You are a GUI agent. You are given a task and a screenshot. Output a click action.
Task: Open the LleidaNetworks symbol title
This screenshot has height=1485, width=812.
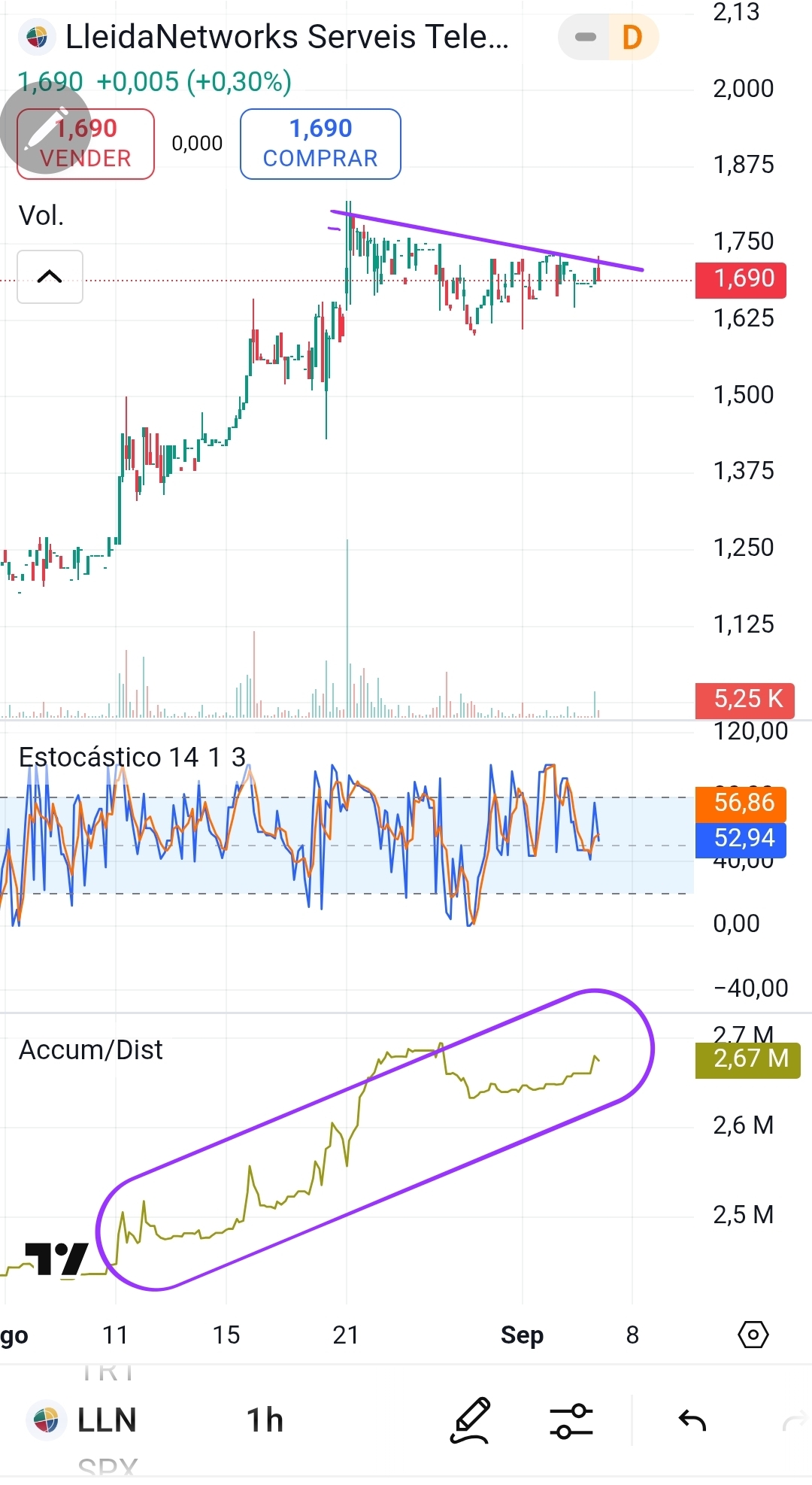[x=287, y=37]
